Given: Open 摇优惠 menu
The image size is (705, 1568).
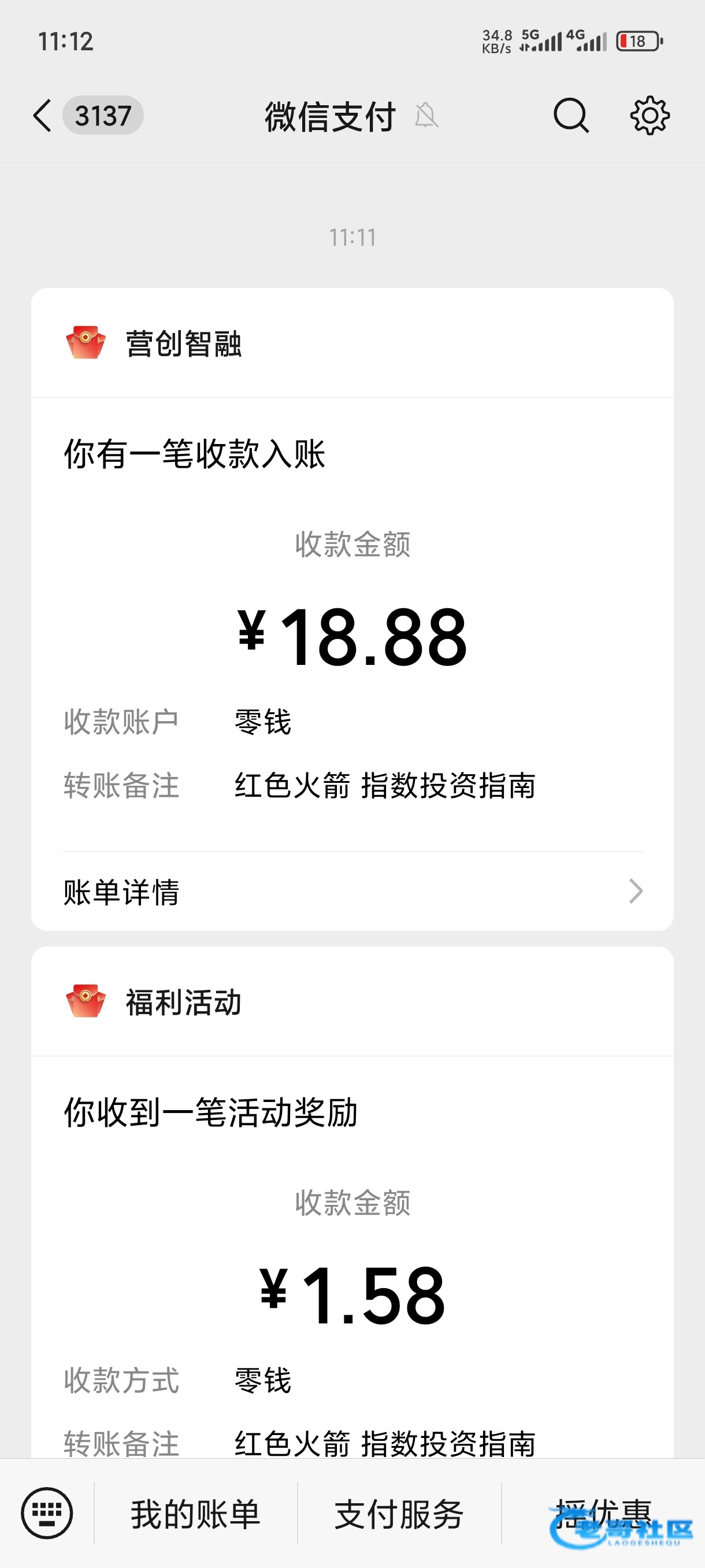Looking at the screenshot, I should (602, 1514).
